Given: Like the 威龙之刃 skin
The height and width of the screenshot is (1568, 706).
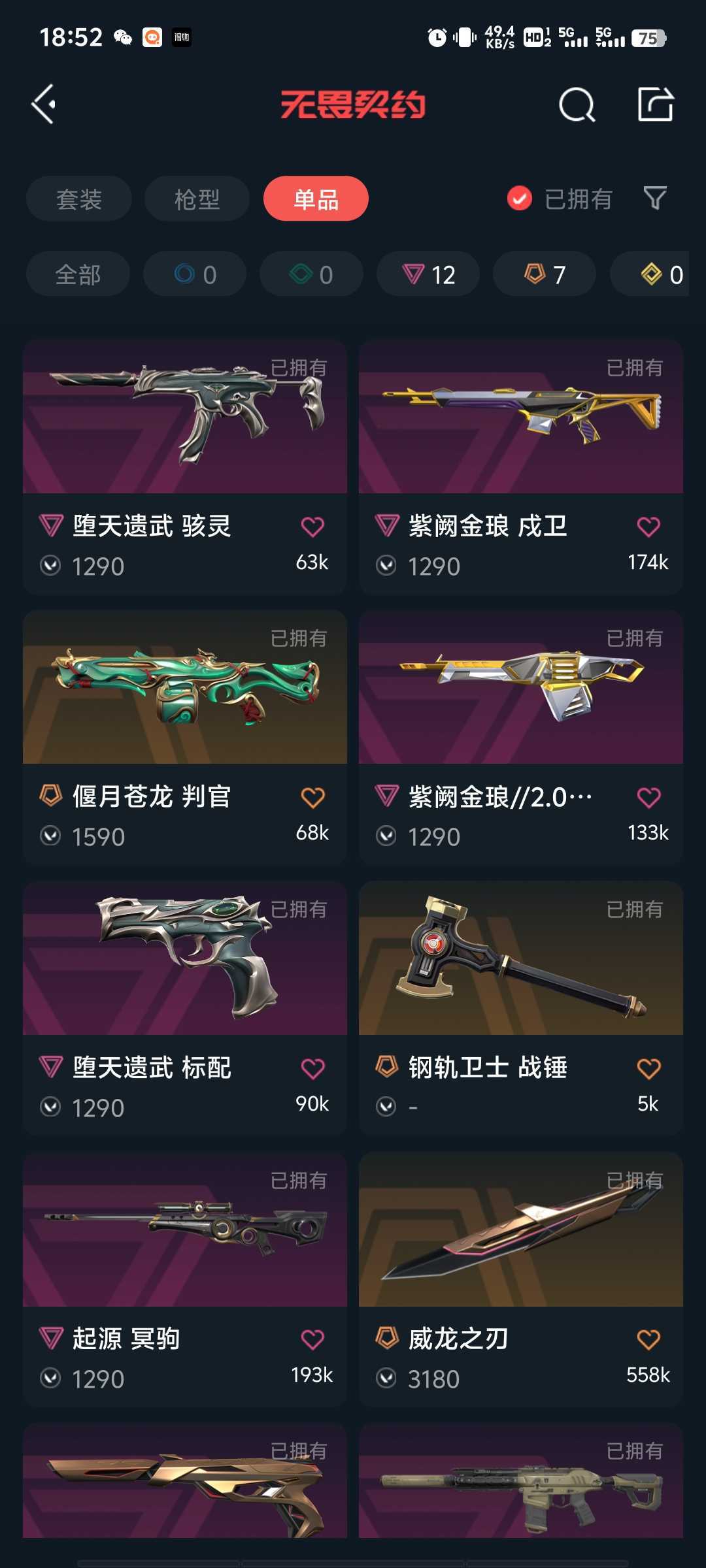Looking at the screenshot, I should [x=648, y=1339].
